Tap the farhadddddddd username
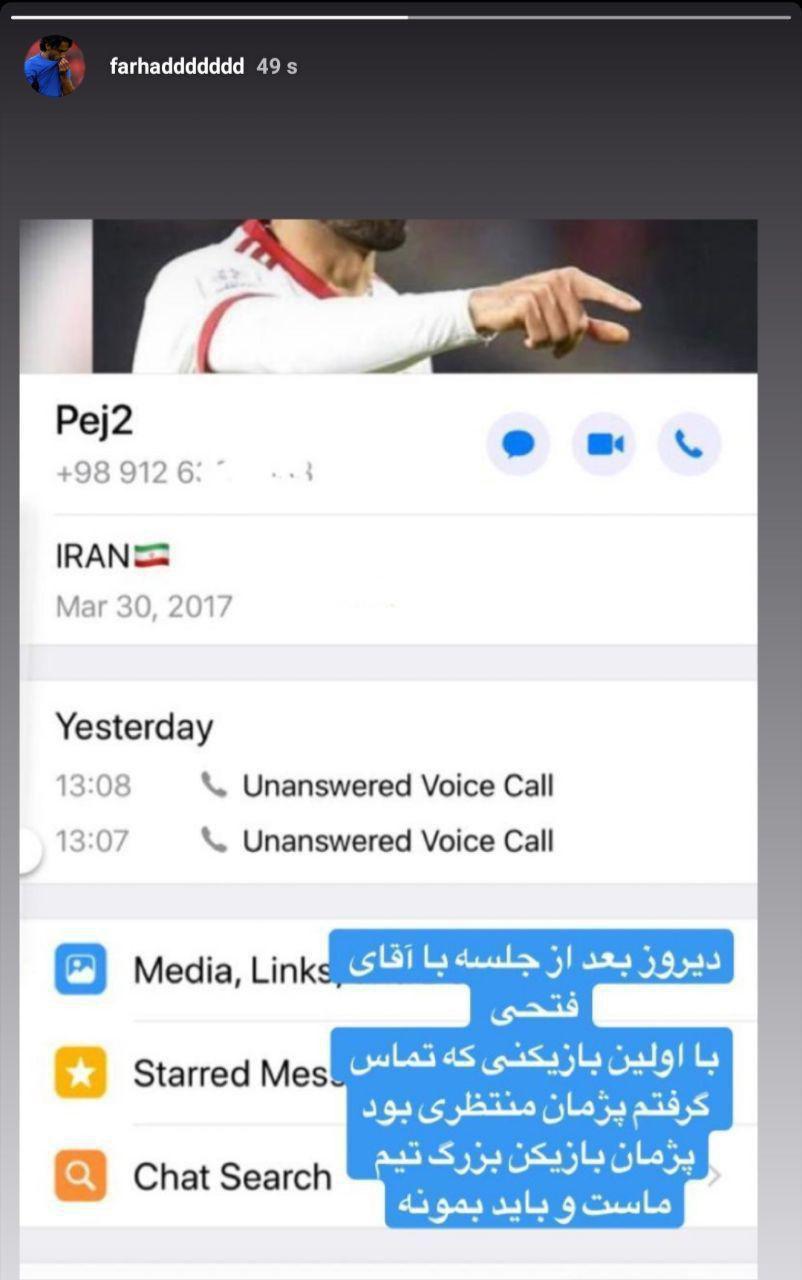 tap(176, 67)
